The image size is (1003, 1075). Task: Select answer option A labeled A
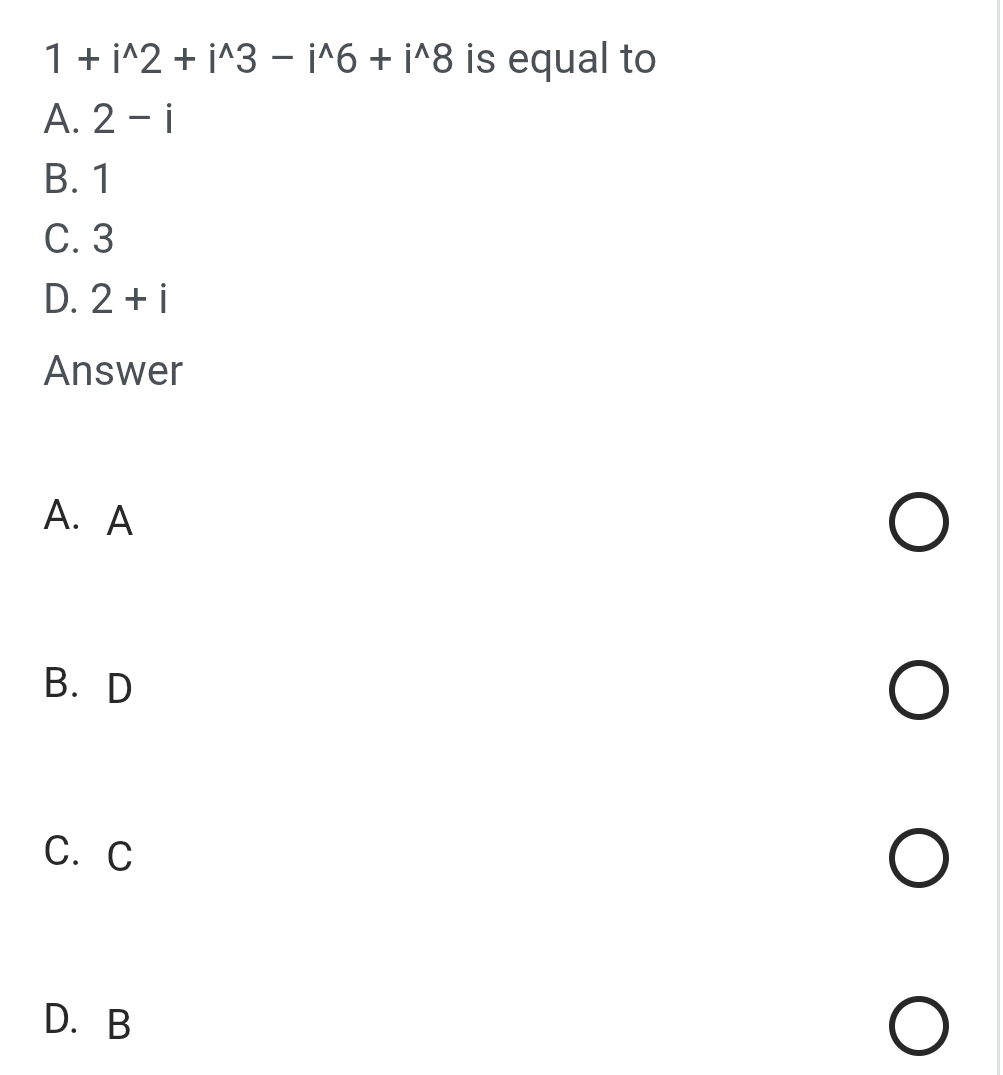918,522
